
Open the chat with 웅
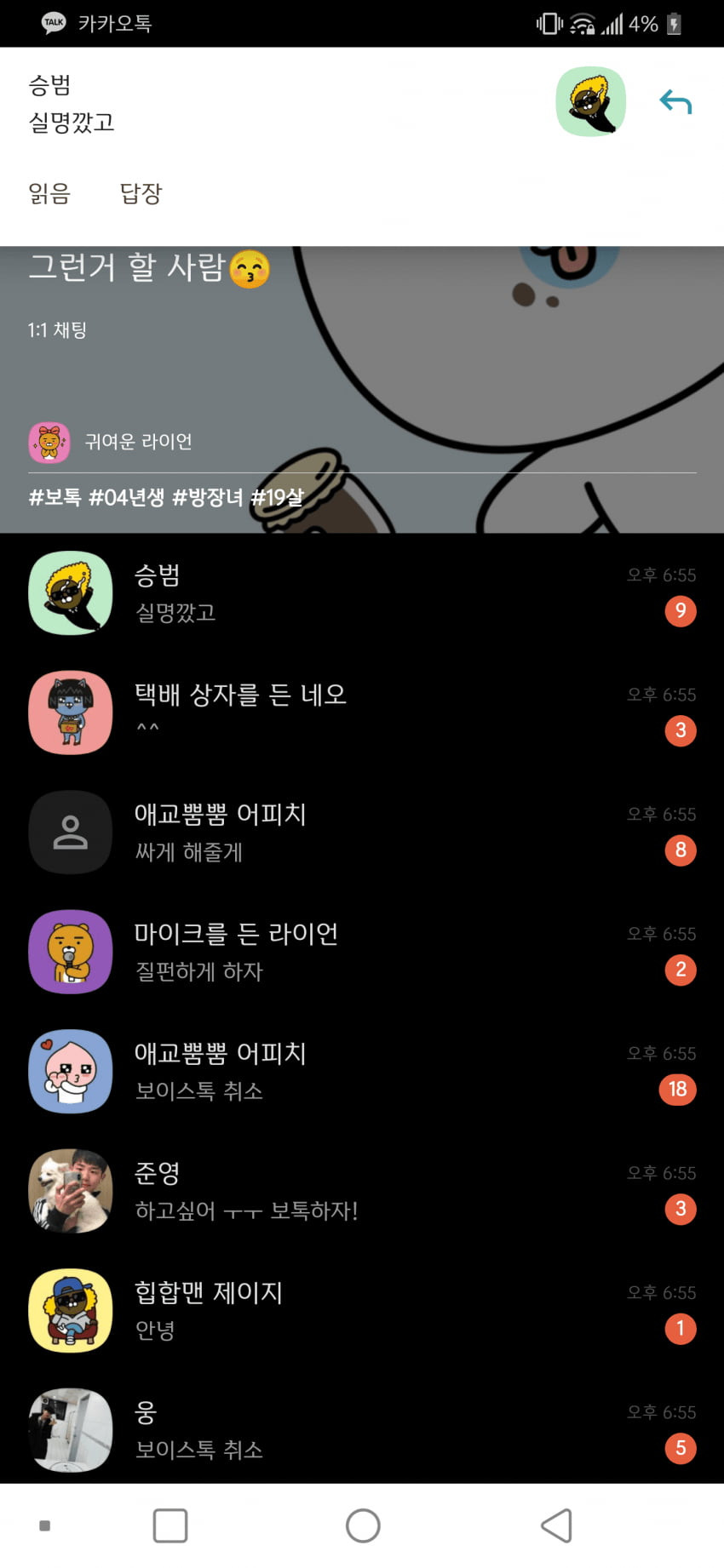pyautogui.click(x=361, y=1430)
